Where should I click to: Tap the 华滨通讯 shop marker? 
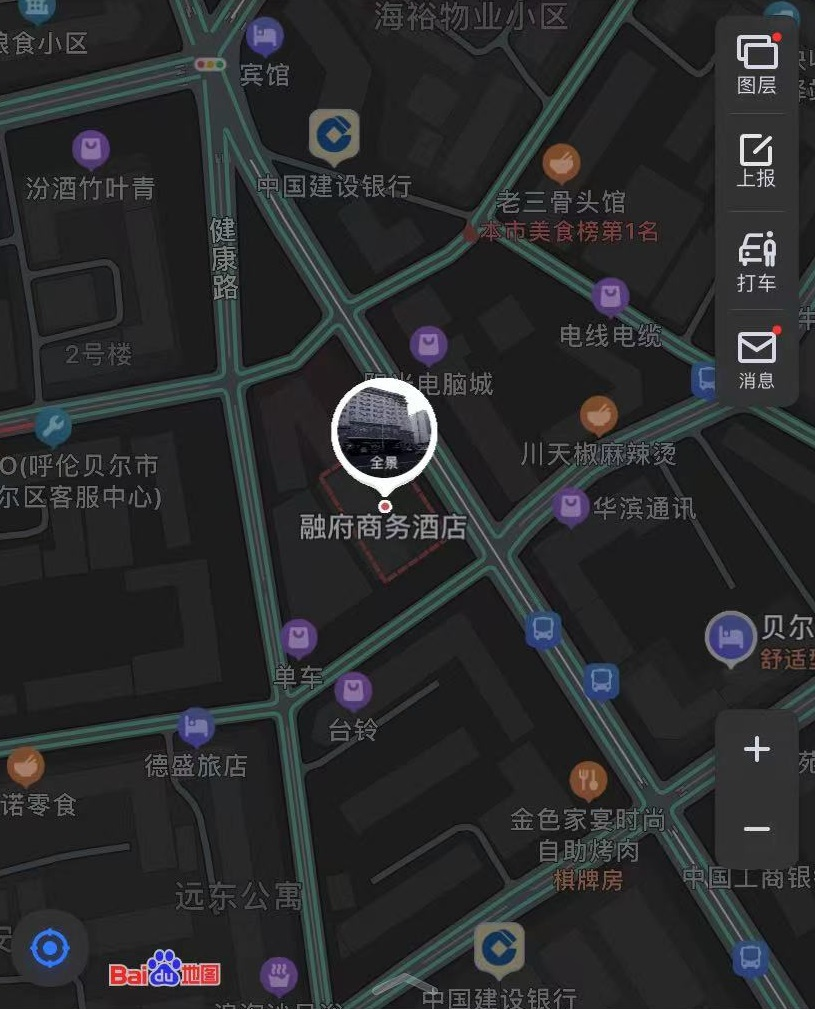[570, 507]
